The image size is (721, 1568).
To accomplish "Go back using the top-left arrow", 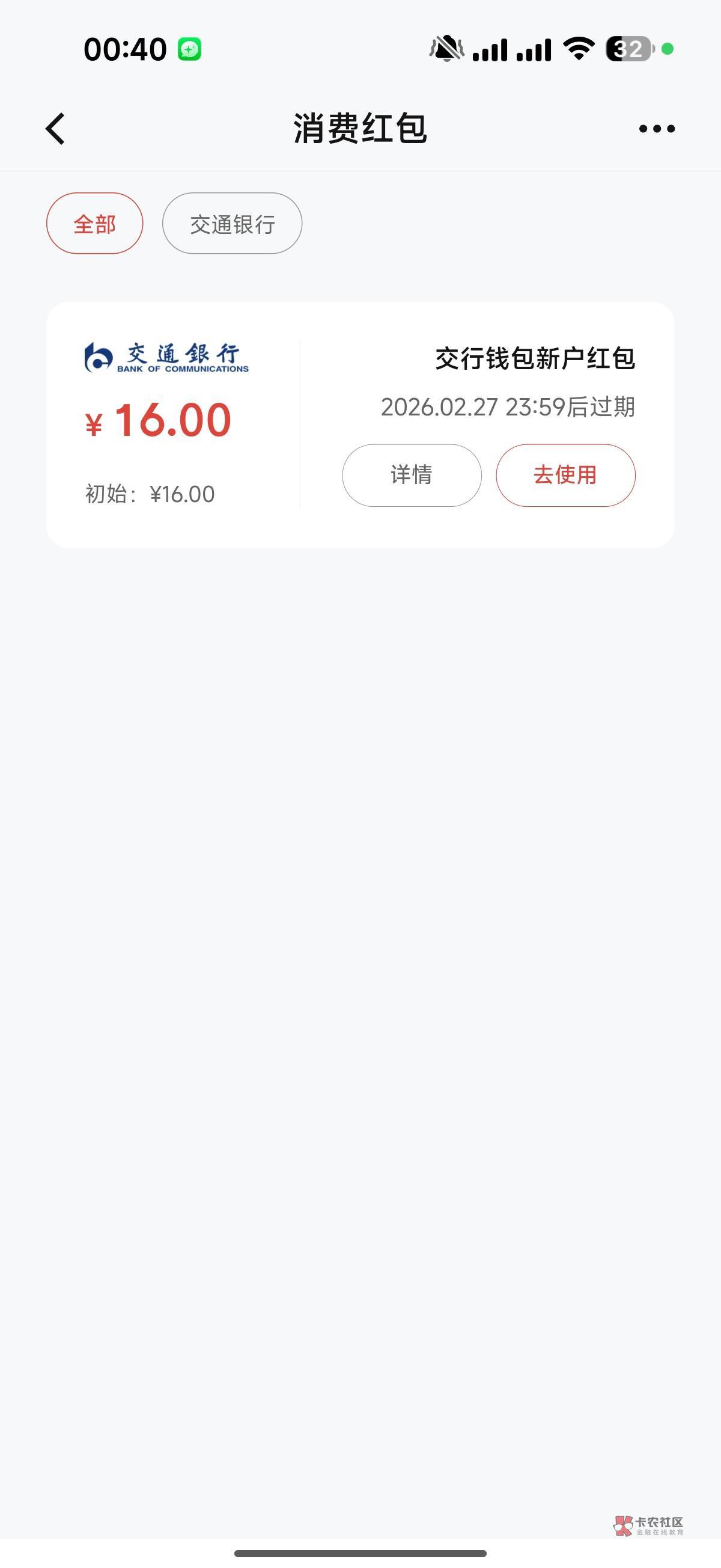I will [x=55, y=129].
